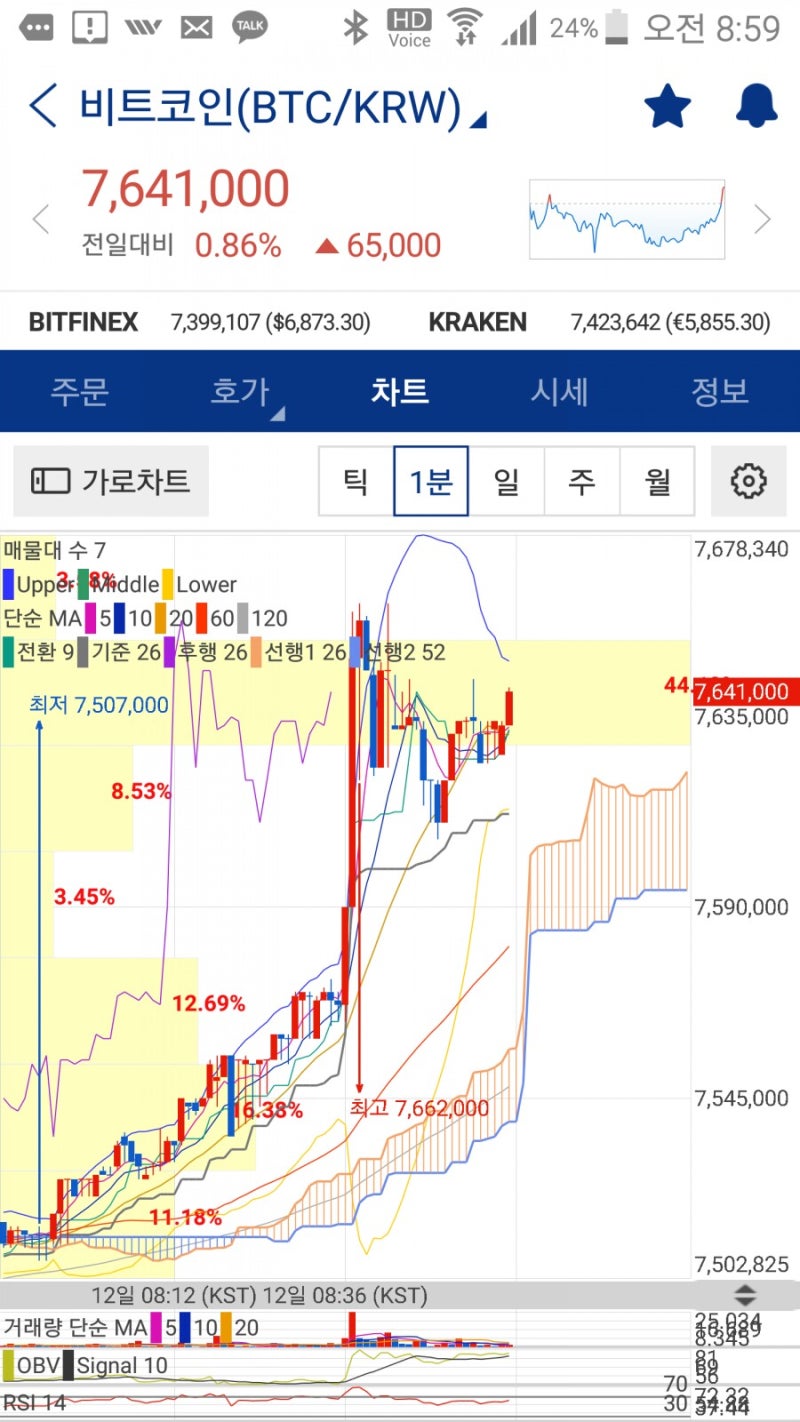The height and width of the screenshot is (1422, 800).
Task: Tap the back arrow icon
Action: point(40,107)
